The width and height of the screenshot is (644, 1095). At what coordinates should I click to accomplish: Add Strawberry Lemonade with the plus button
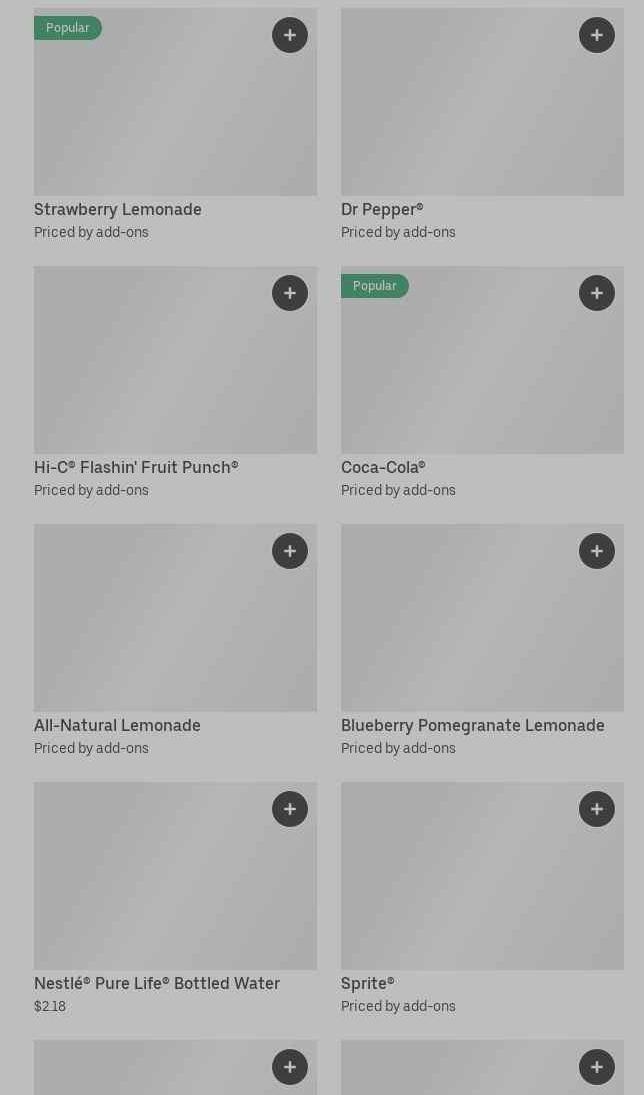tap(290, 35)
